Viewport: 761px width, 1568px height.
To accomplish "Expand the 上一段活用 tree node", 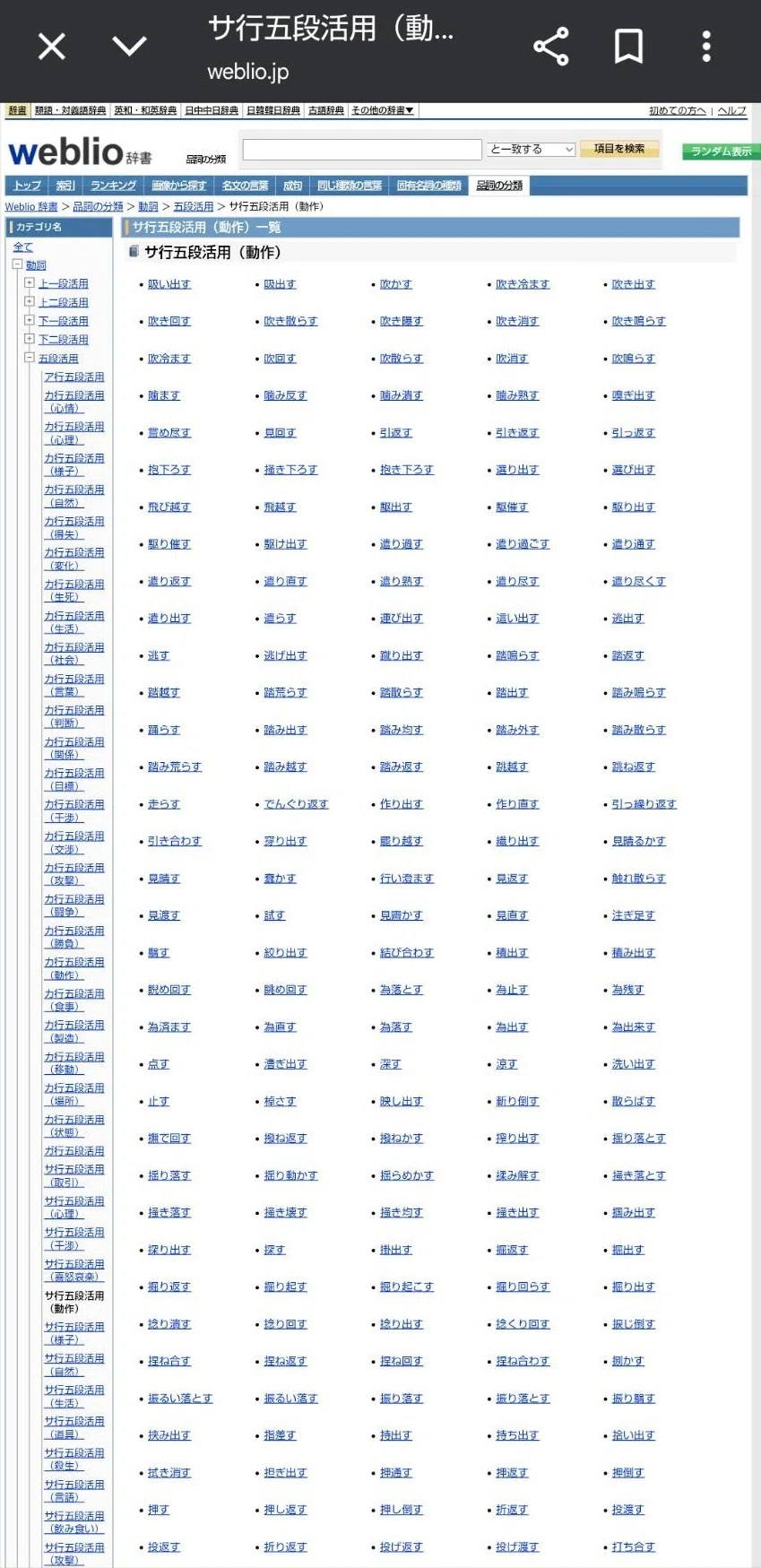I will pyautogui.click(x=29, y=282).
